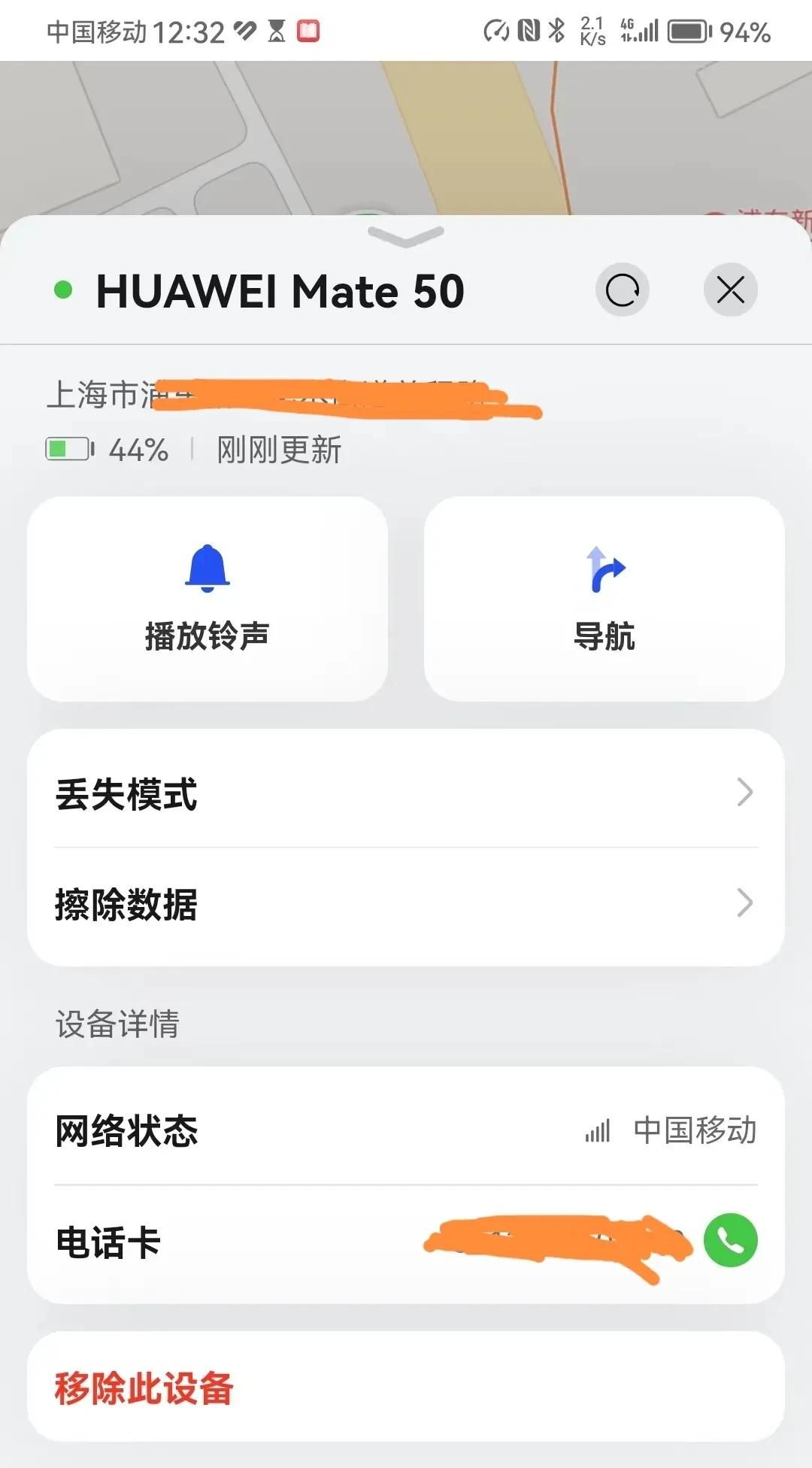Tap 刚刚更新 refresh timestamp text

pos(279,450)
